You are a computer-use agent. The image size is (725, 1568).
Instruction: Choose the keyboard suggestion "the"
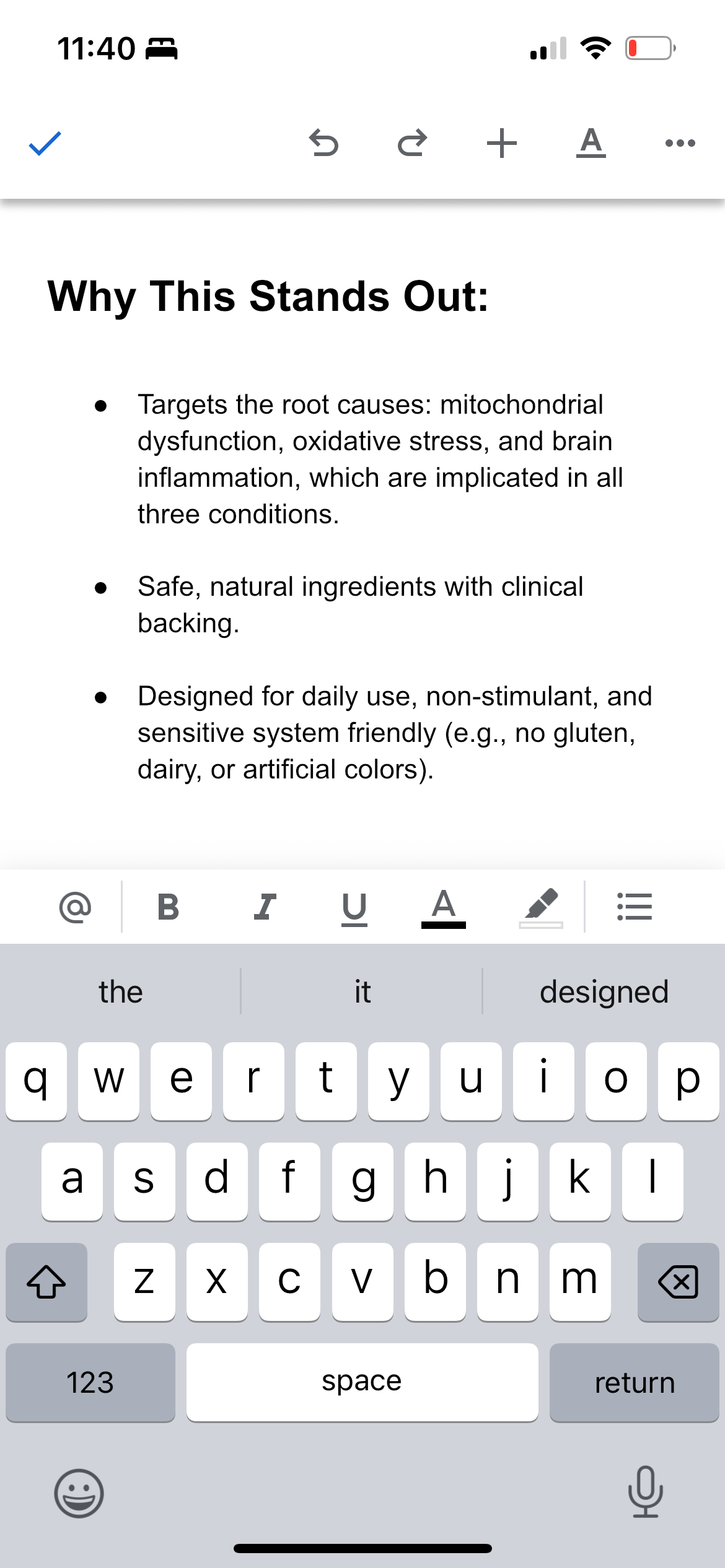(x=121, y=992)
